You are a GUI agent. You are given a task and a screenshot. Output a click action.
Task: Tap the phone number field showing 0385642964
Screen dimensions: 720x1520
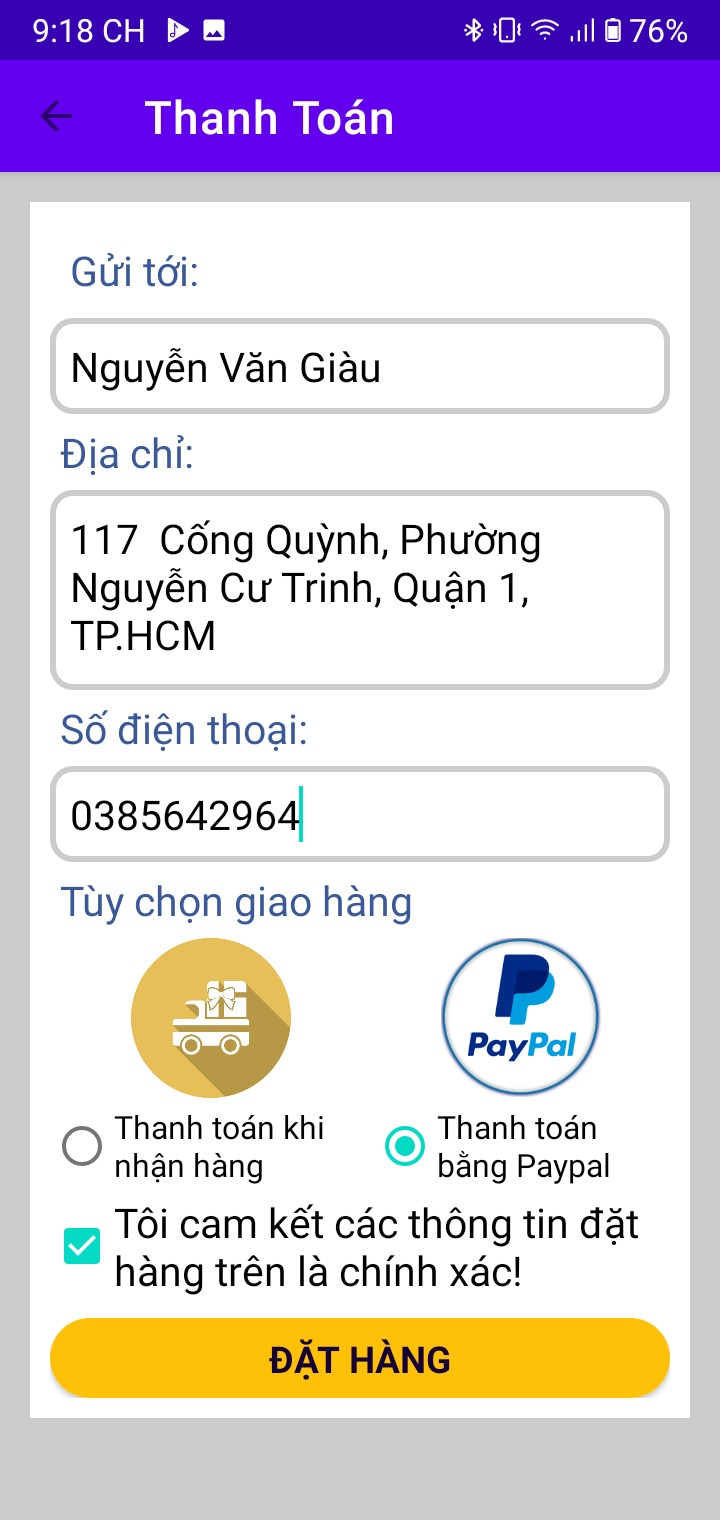[x=360, y=813]
